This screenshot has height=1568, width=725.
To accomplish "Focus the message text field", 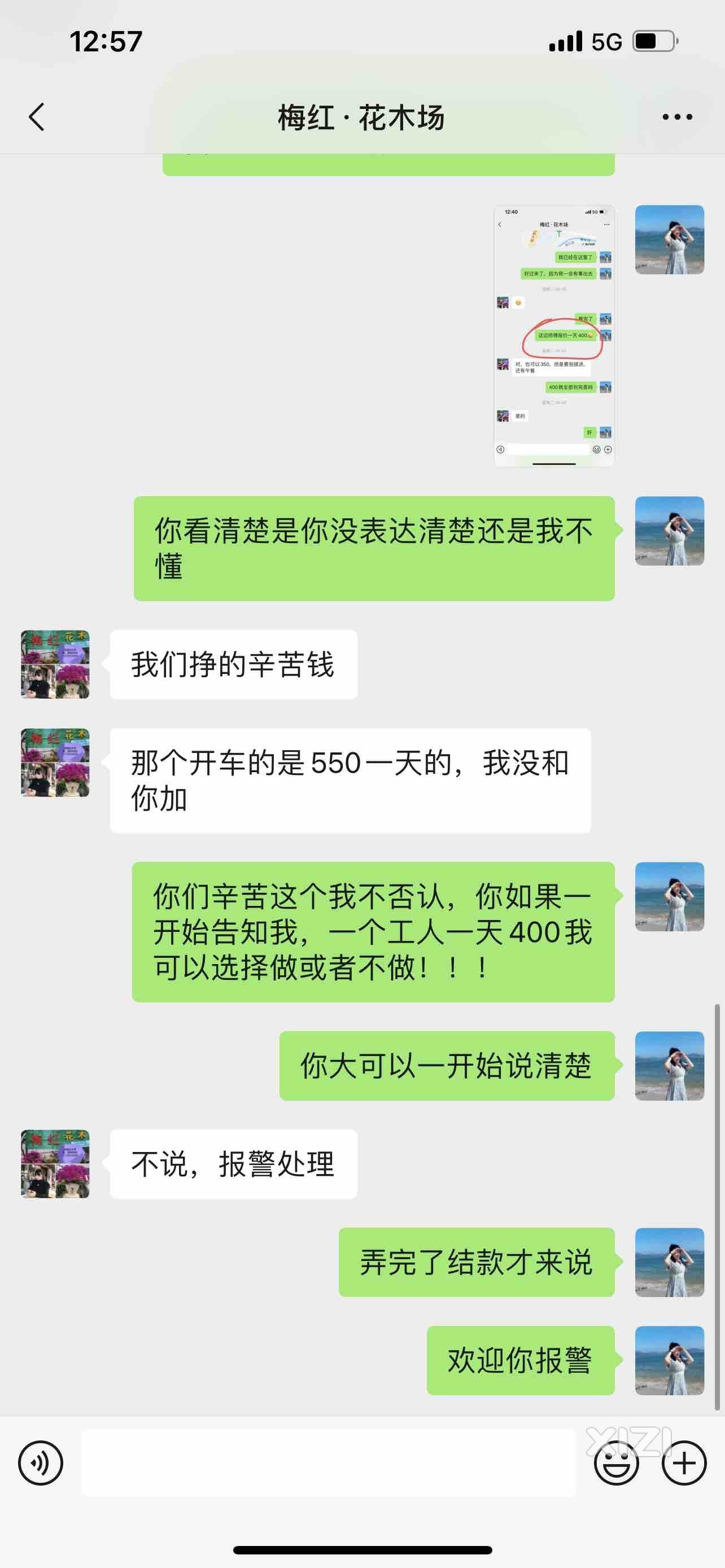I will pos(329,1462).
